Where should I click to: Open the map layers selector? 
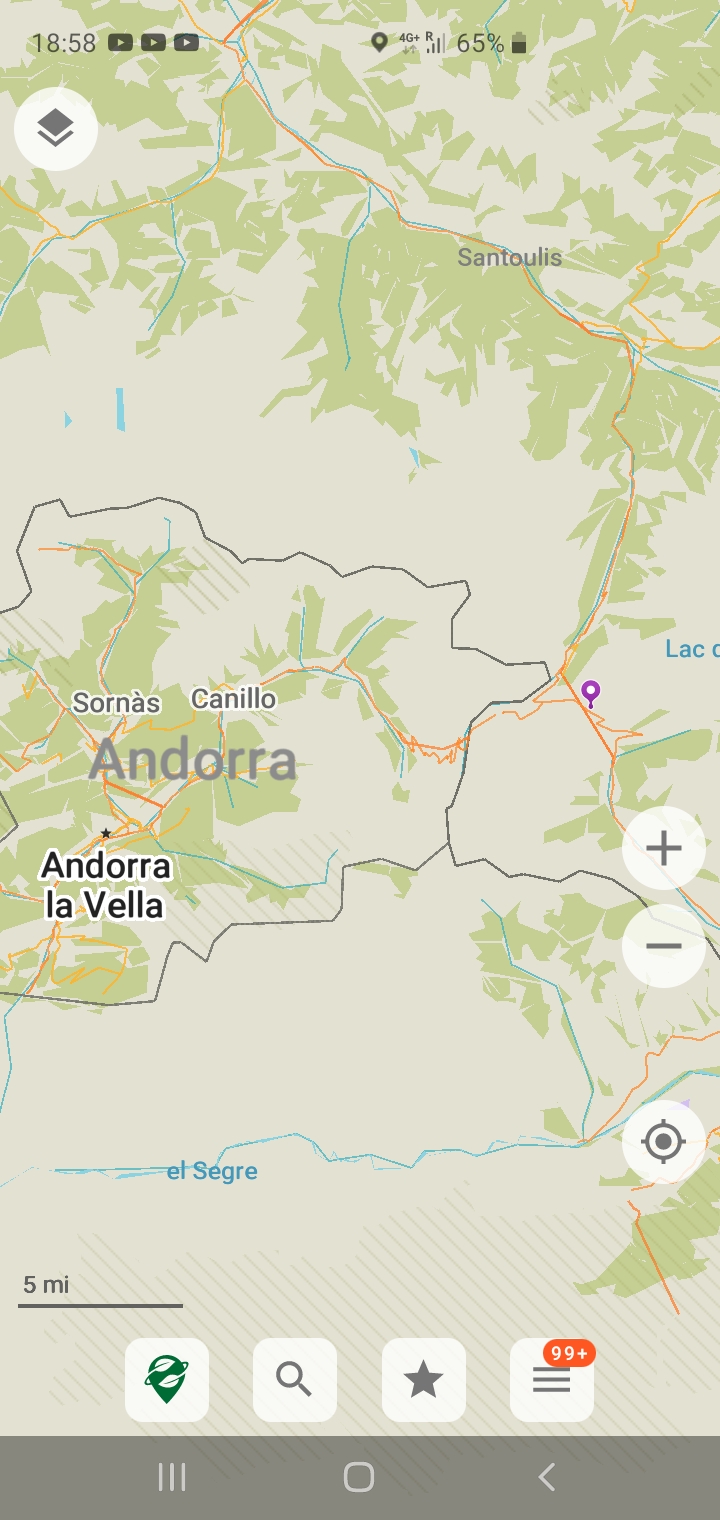point(56,129)
